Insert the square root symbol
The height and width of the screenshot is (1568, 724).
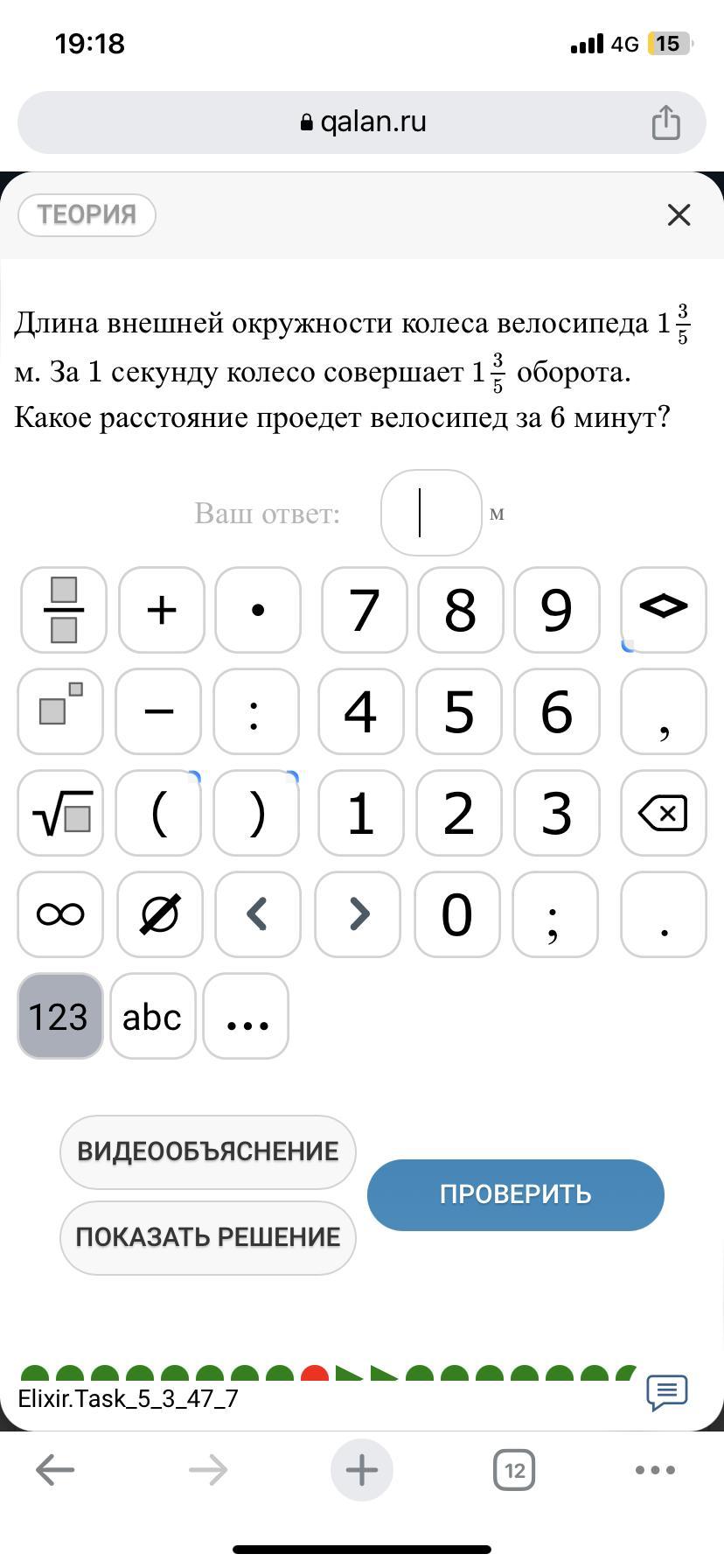coord(60,813)
